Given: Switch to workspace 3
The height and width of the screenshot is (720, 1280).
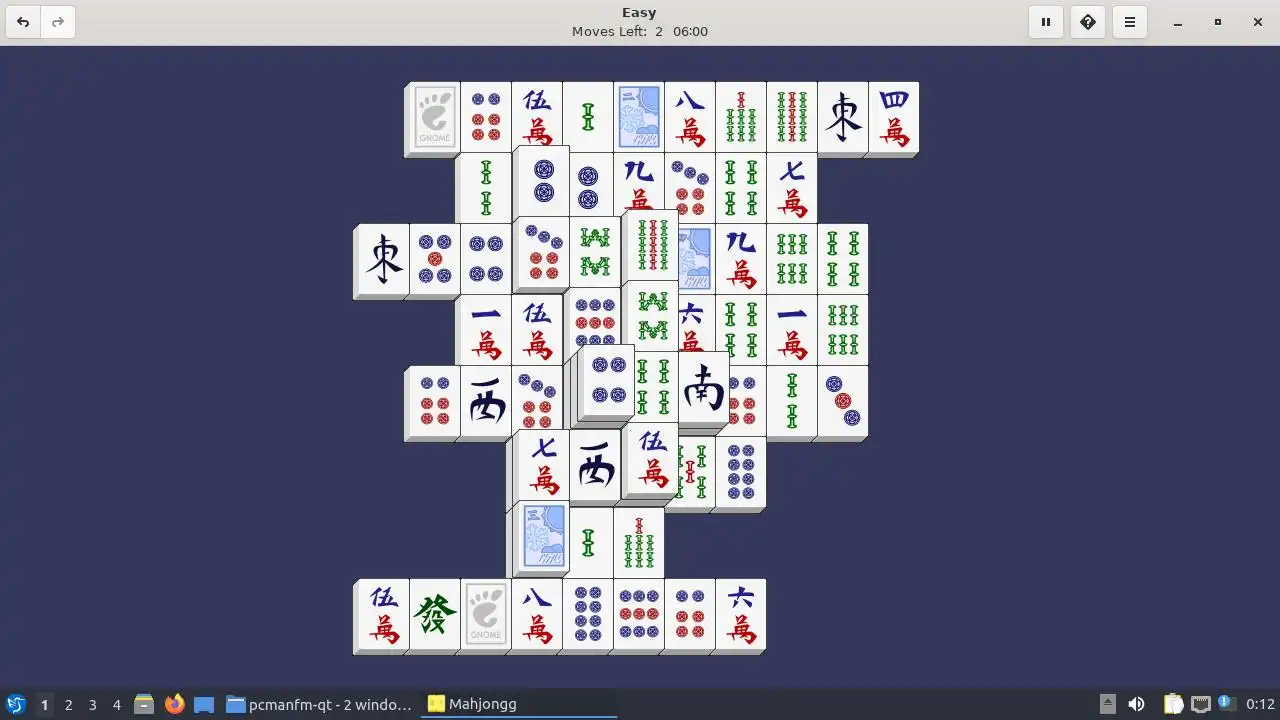Looking at the screenshot, I should tap(92, 704).
